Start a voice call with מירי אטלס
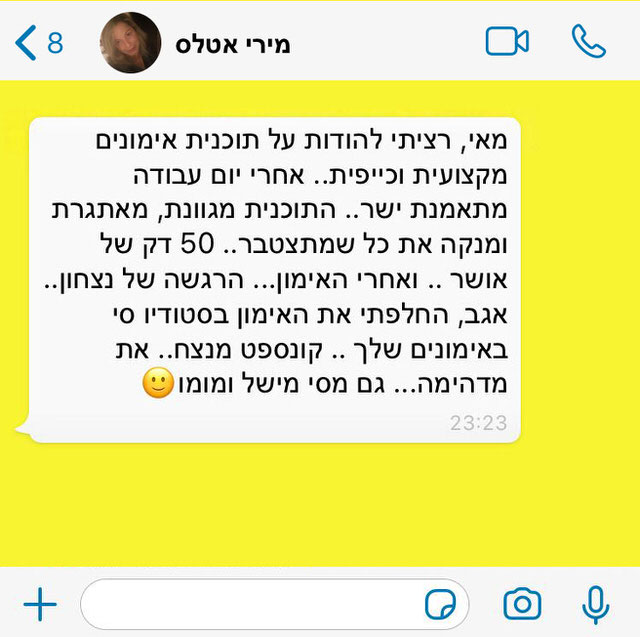This screenshot has height=637, width=640. click(x=589, y=41)
